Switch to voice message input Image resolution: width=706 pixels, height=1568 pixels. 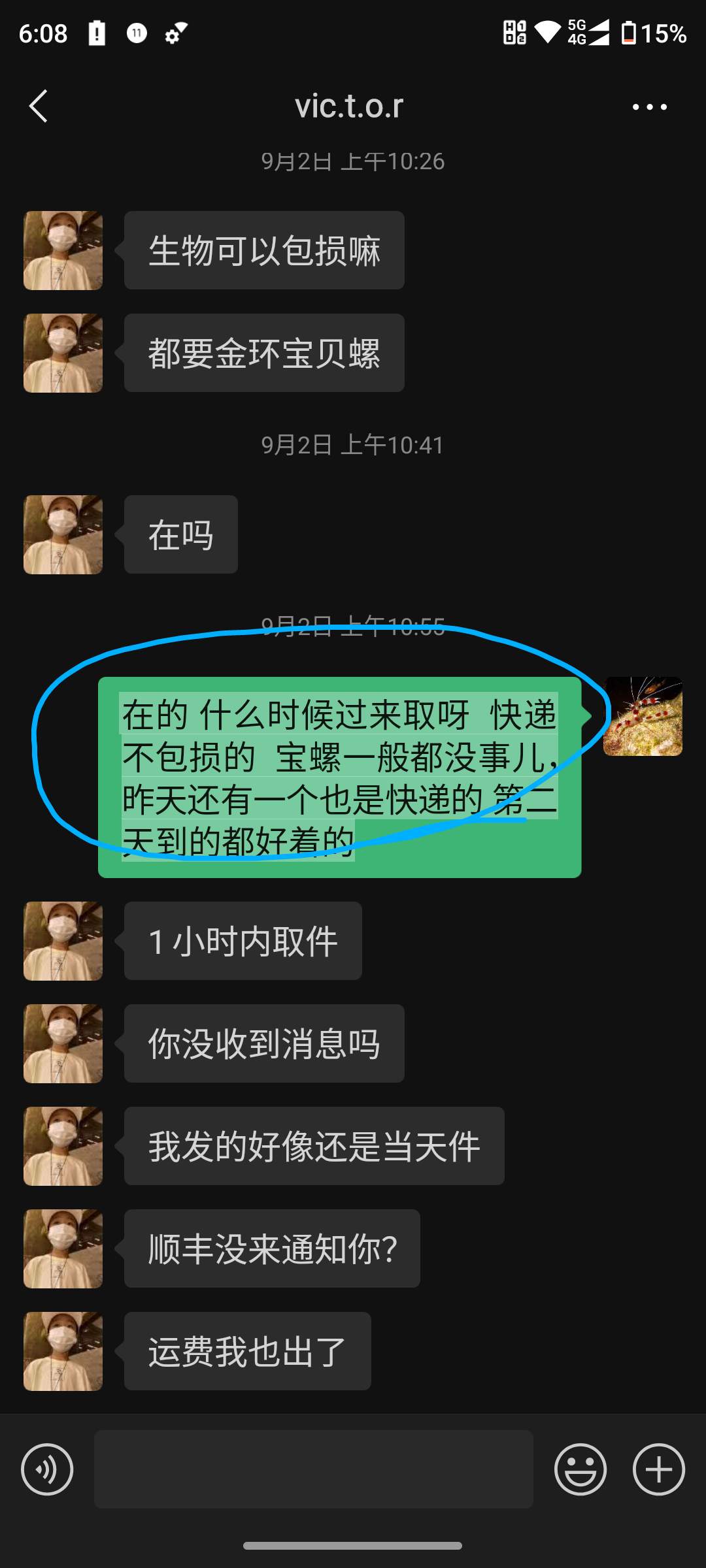pos(47,1469)
